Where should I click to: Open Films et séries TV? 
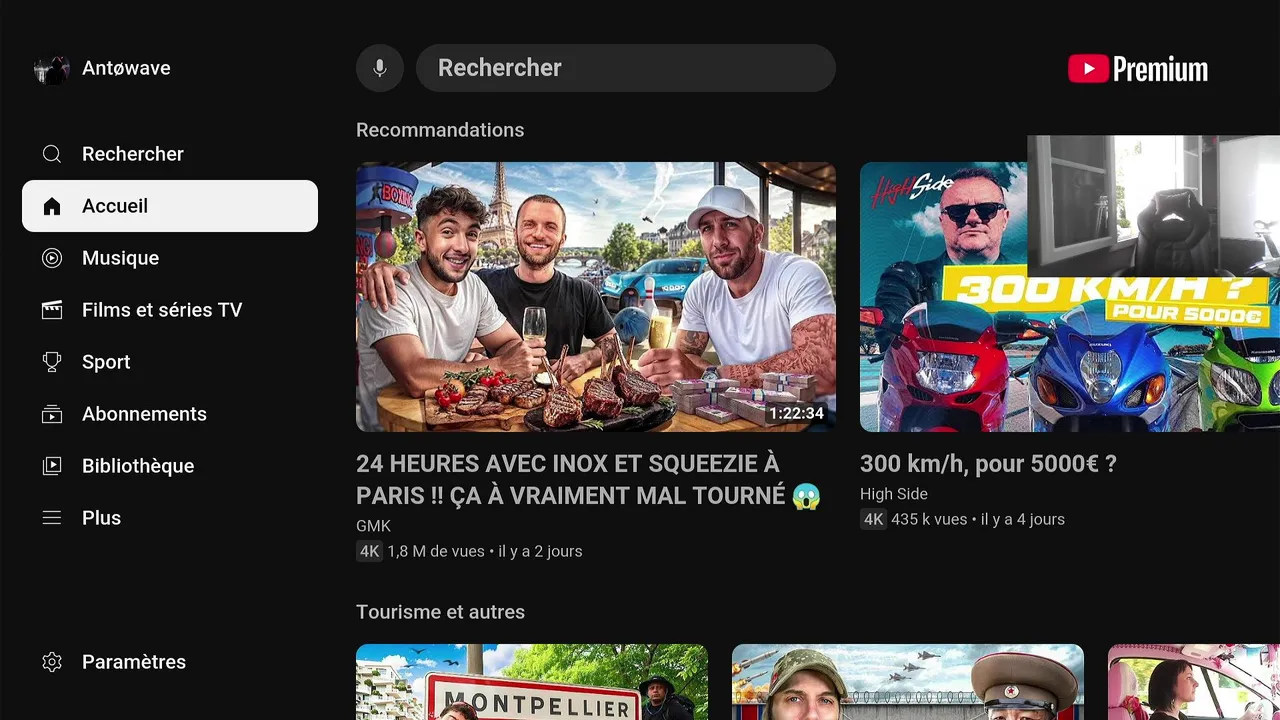(x=161, y=310)
